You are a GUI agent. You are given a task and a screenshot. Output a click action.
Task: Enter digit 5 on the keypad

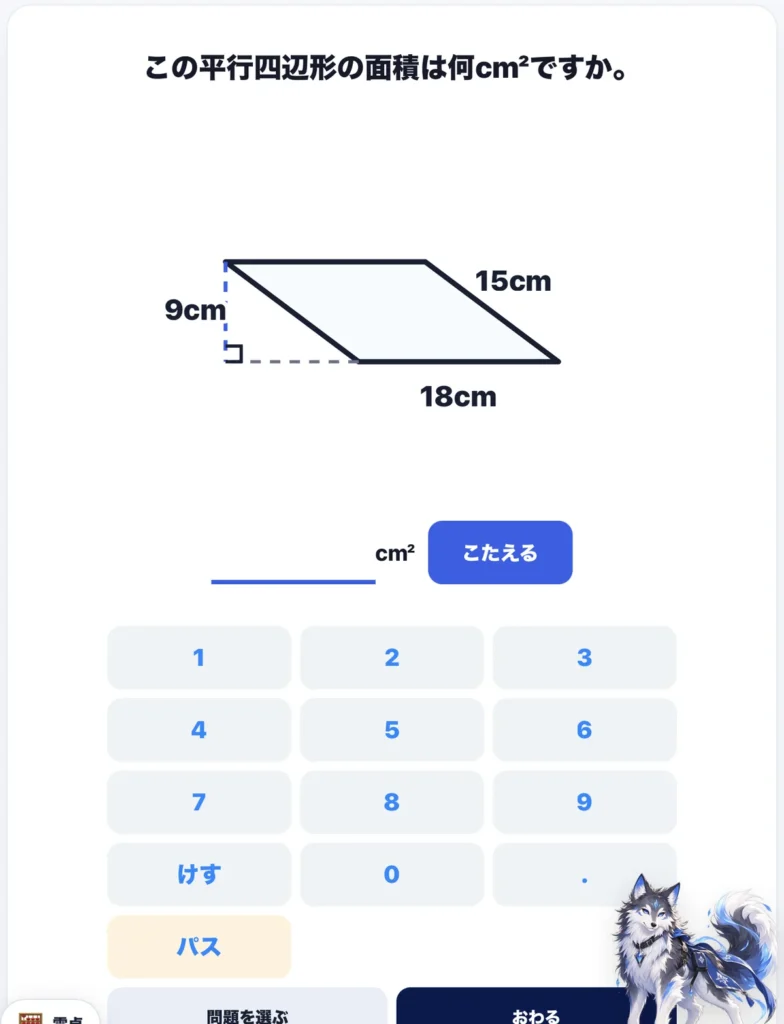(x=391, y=729)
